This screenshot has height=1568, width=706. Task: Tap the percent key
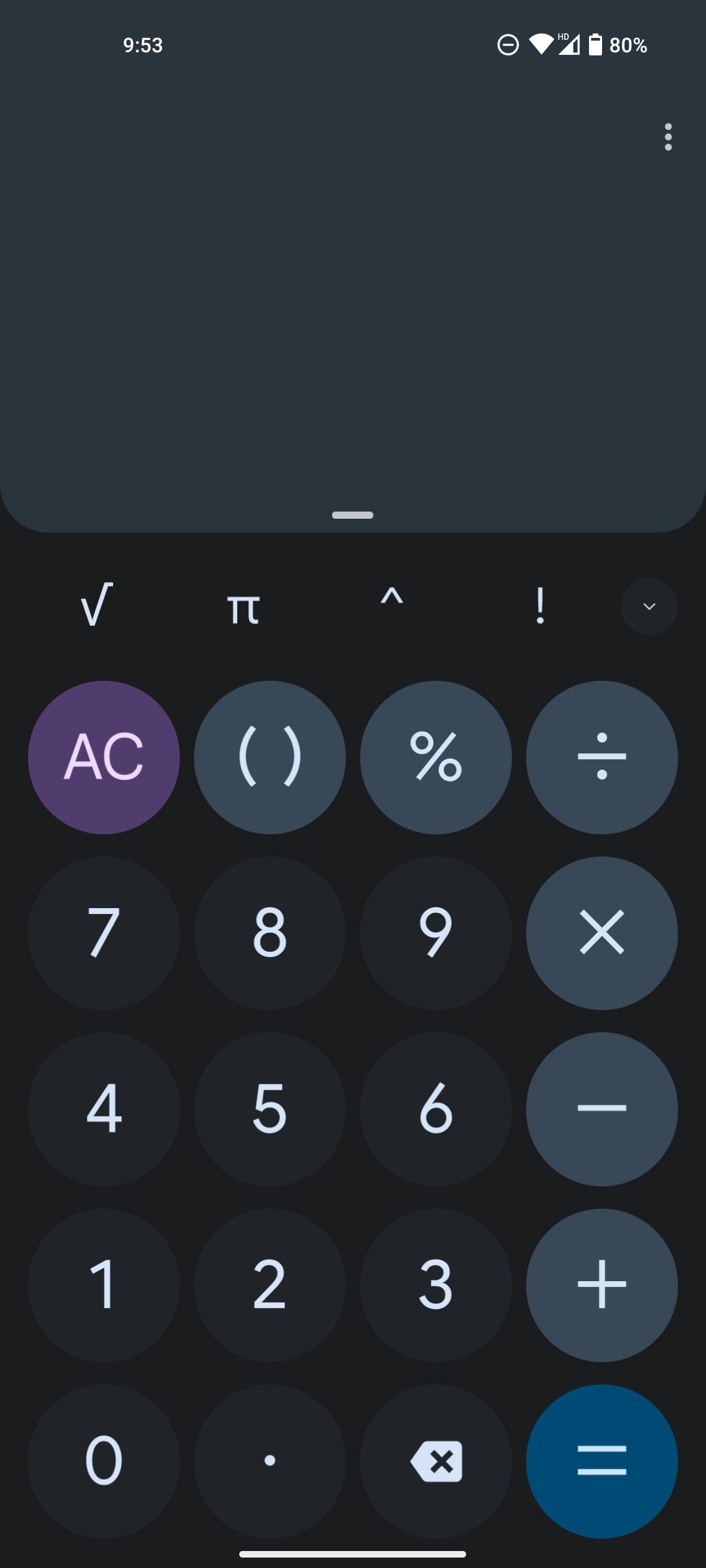click(436, 757)
